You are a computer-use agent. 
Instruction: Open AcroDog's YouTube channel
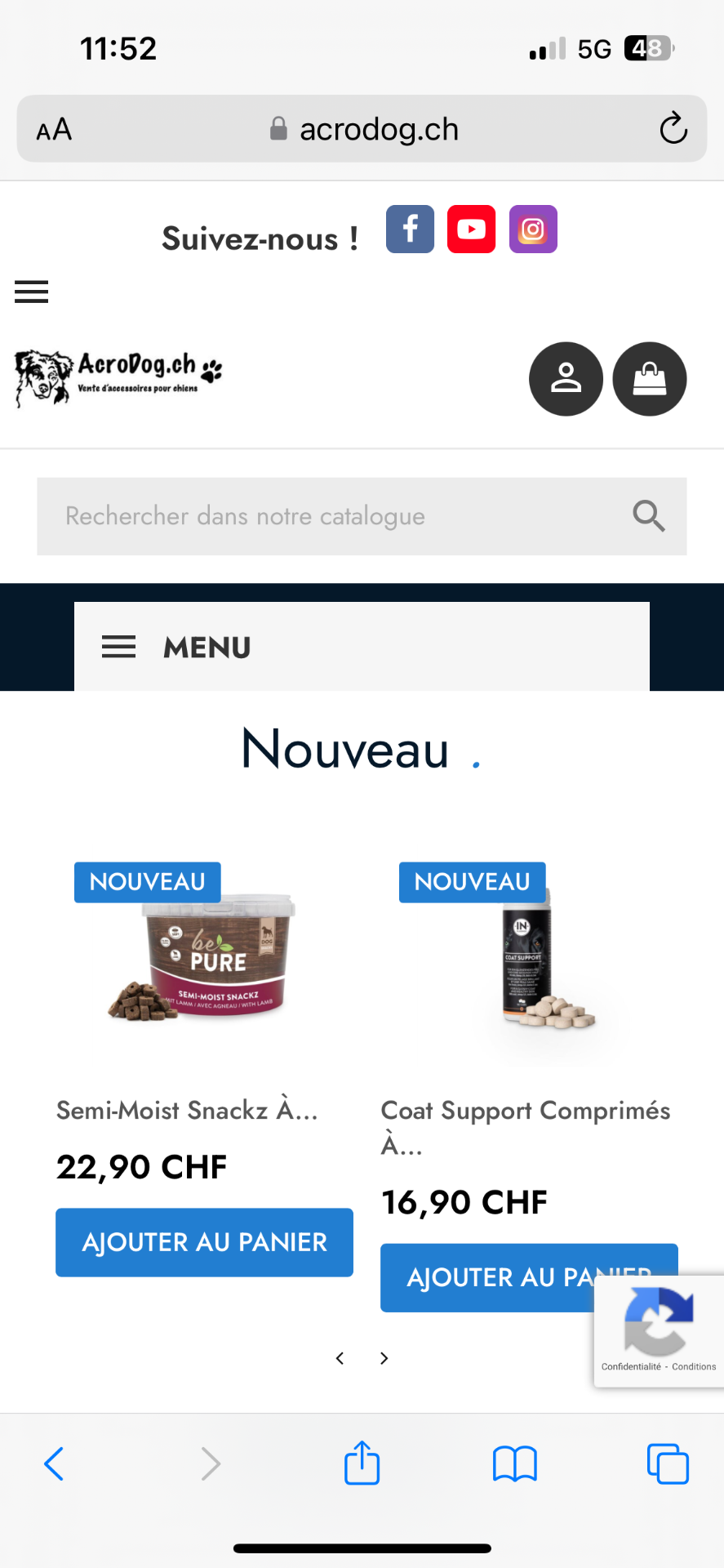pyautogui.click(x=471, y=229)
